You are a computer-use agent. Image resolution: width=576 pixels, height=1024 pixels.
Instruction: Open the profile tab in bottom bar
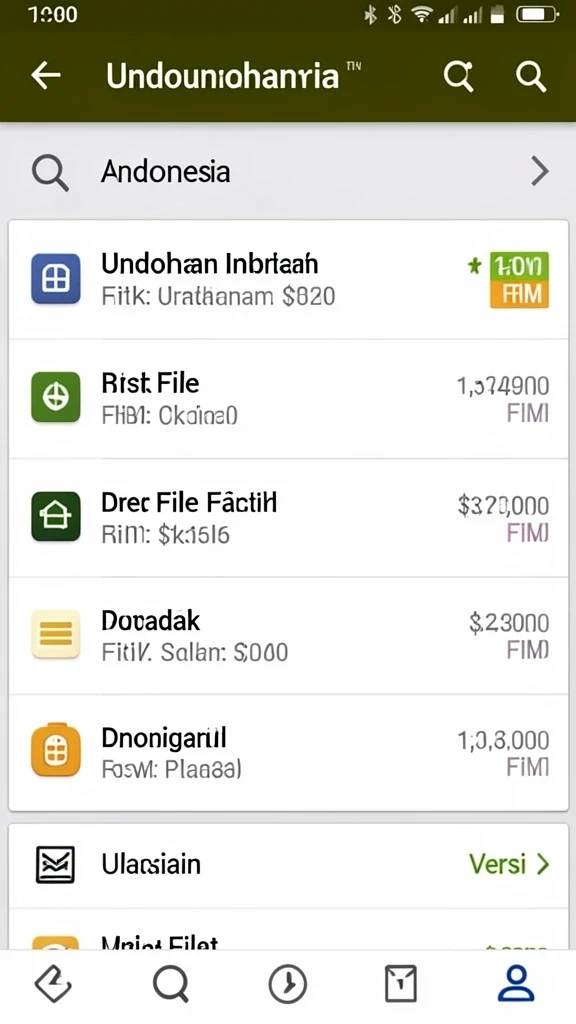point(516,984)
